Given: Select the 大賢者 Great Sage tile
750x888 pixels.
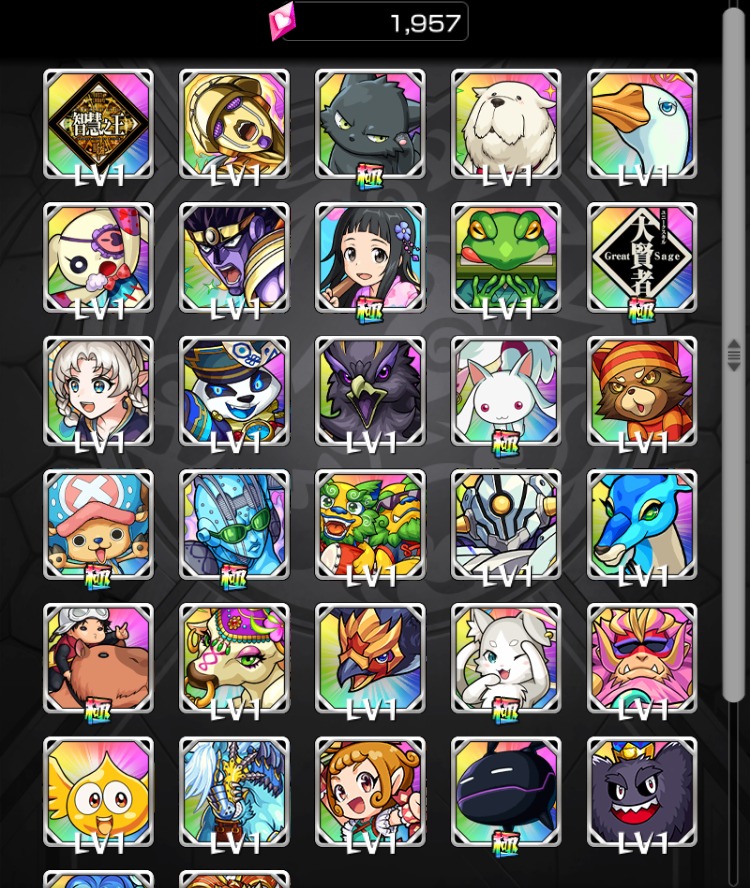Looking at the screenshot, I should coord(642,257).
